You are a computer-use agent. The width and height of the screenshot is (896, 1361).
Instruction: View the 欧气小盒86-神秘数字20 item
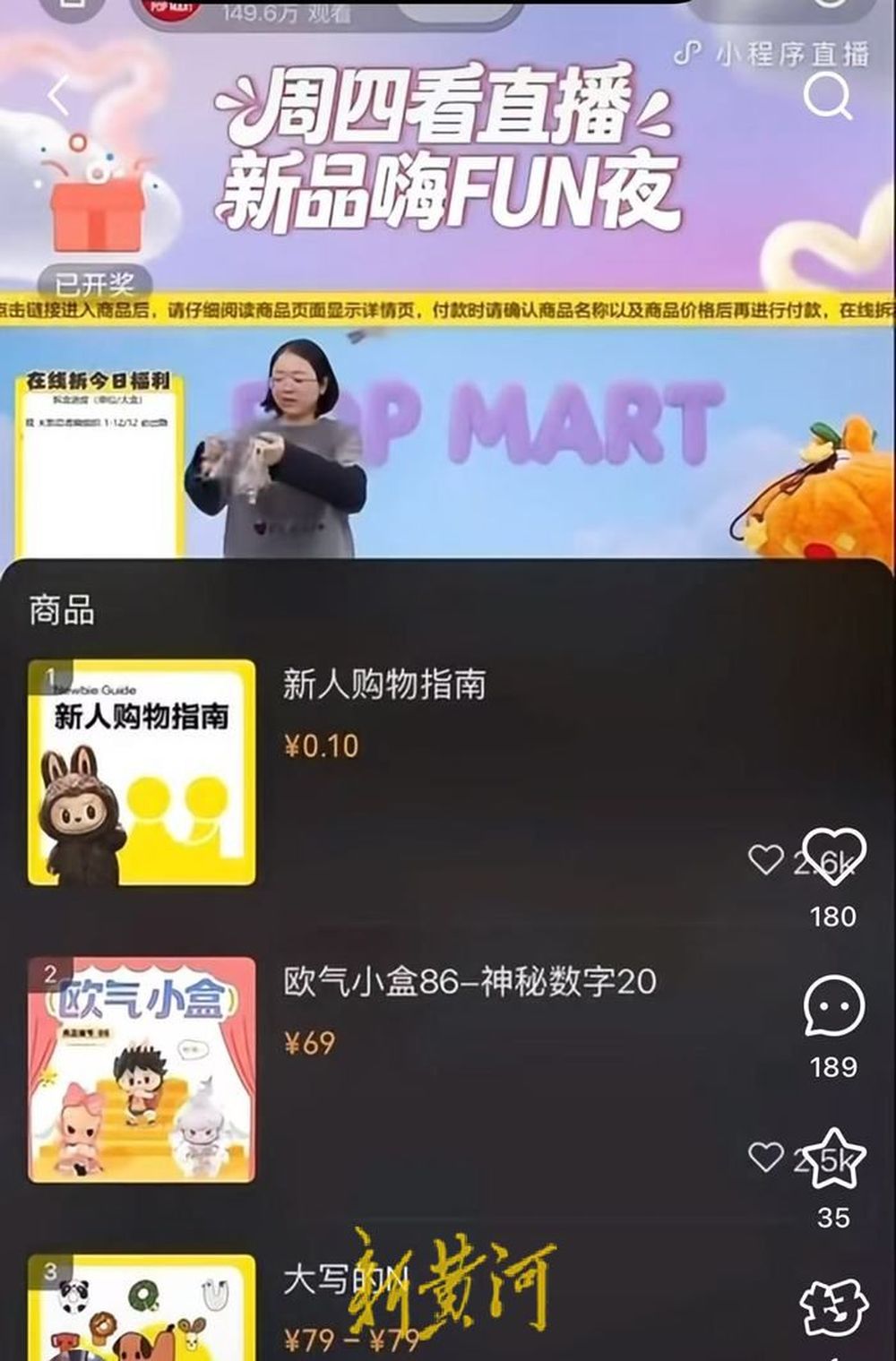[x=469, y=982]
